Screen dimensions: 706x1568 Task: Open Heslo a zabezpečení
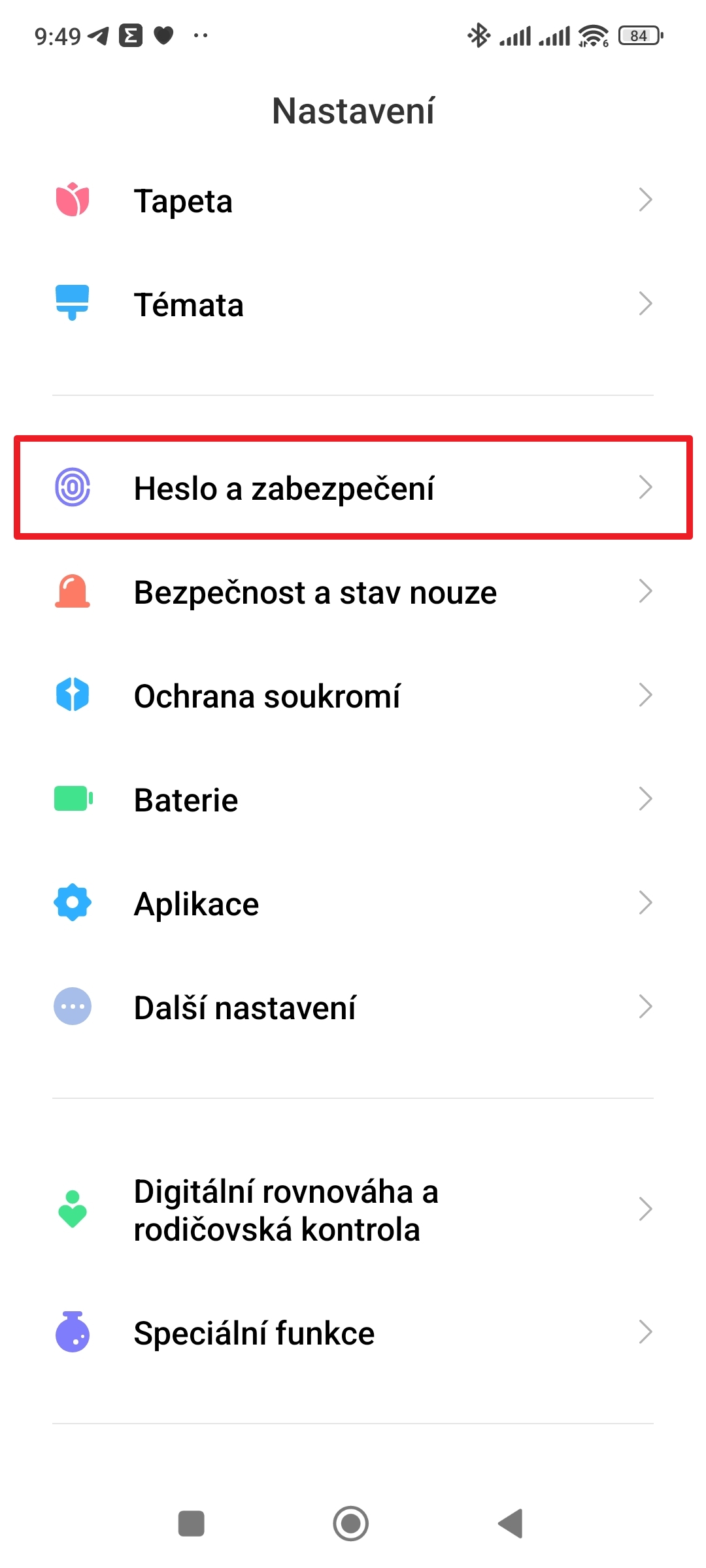(x=353, y=487)
